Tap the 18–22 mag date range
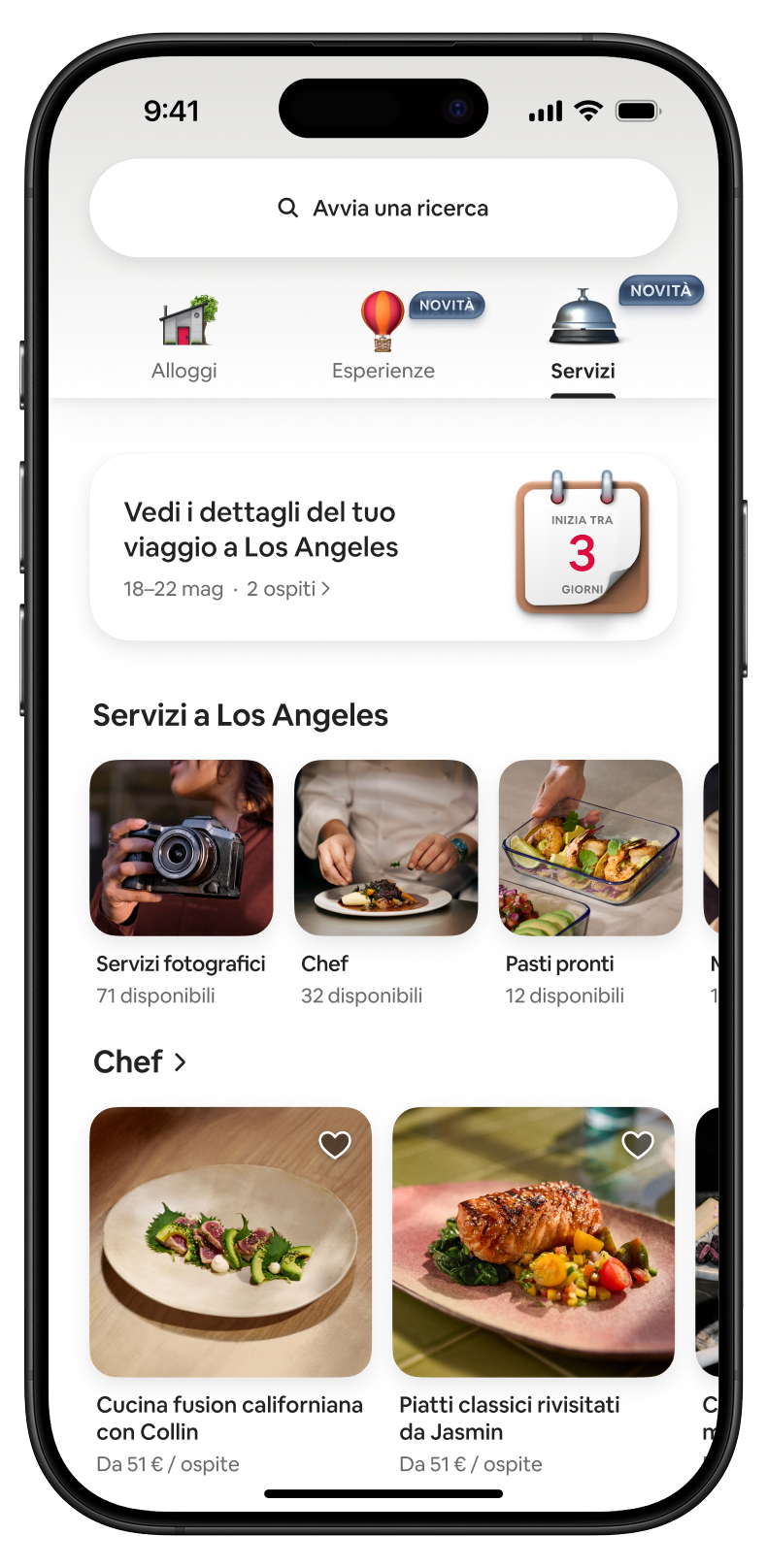 pyautogui.click(x=175, y=589)
